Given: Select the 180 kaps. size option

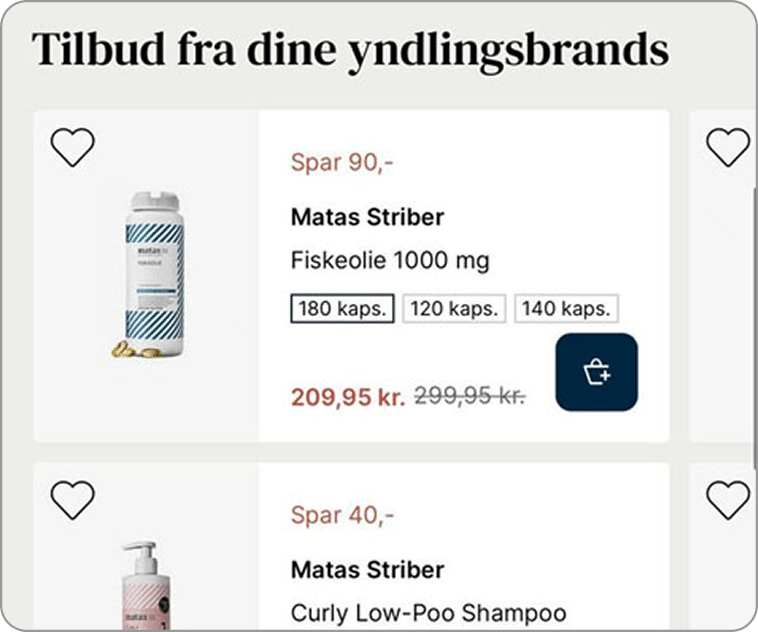Looking at the screenshot, I should 342,309.
